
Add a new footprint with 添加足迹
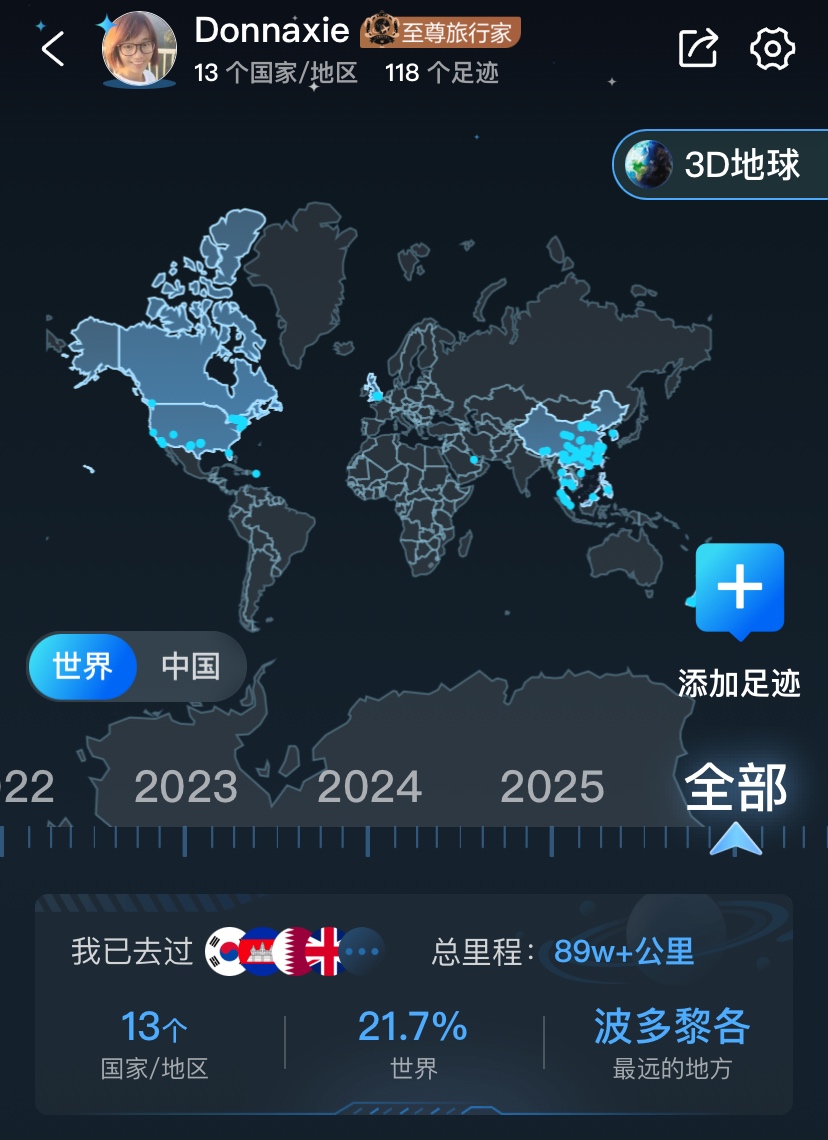739,590
